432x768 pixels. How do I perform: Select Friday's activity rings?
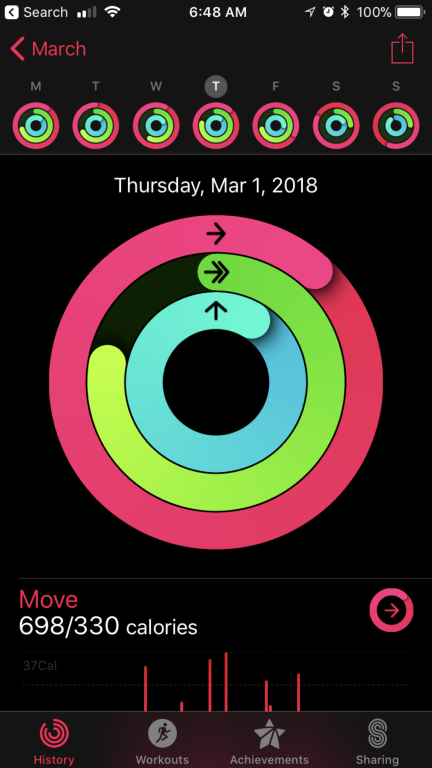click(276, 125)
